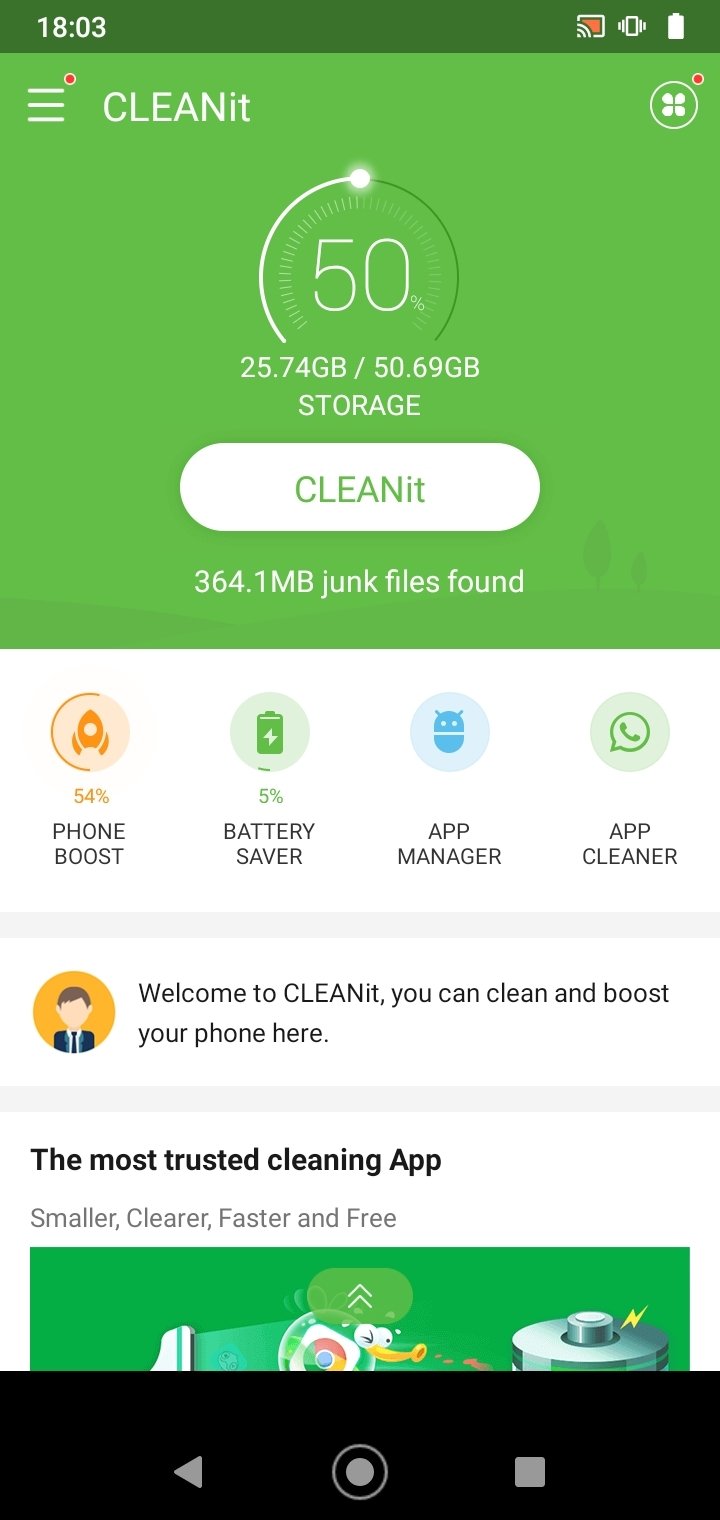Open the four-leaf clover icon
The image size is (720, 1520).
pos(674,105)
